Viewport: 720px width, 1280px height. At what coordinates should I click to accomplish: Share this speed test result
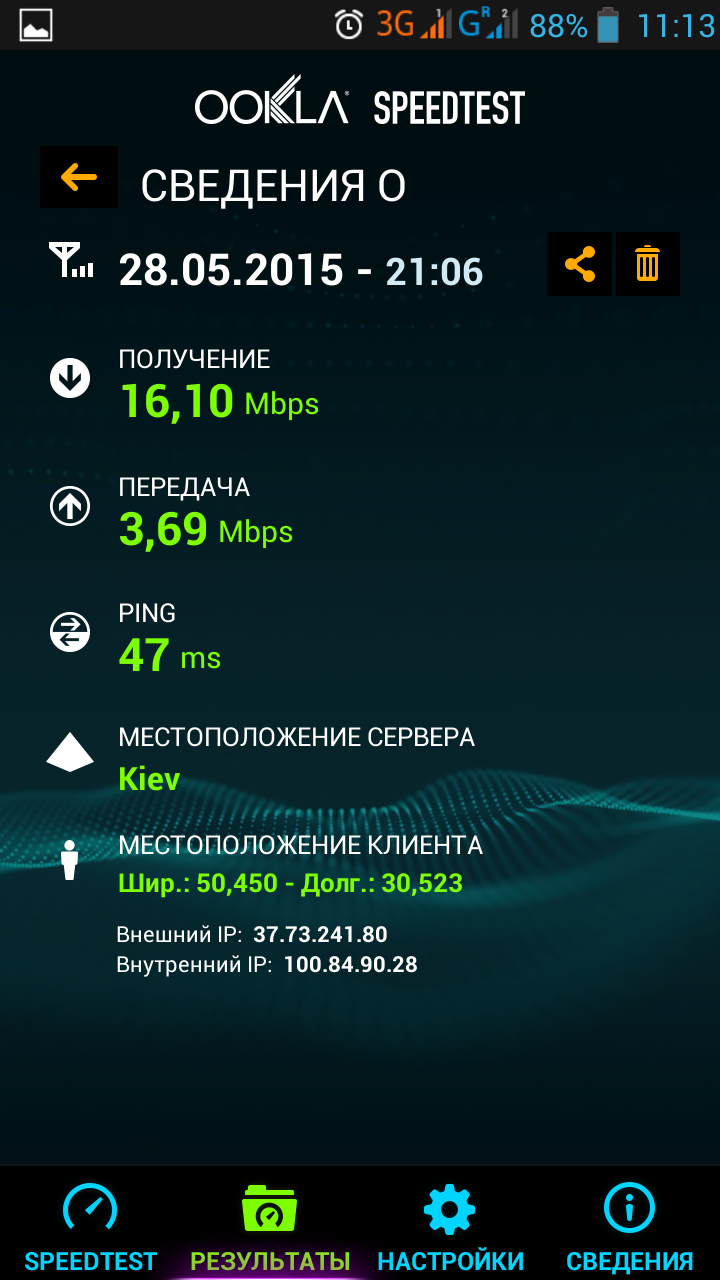[x=580, y=264]
